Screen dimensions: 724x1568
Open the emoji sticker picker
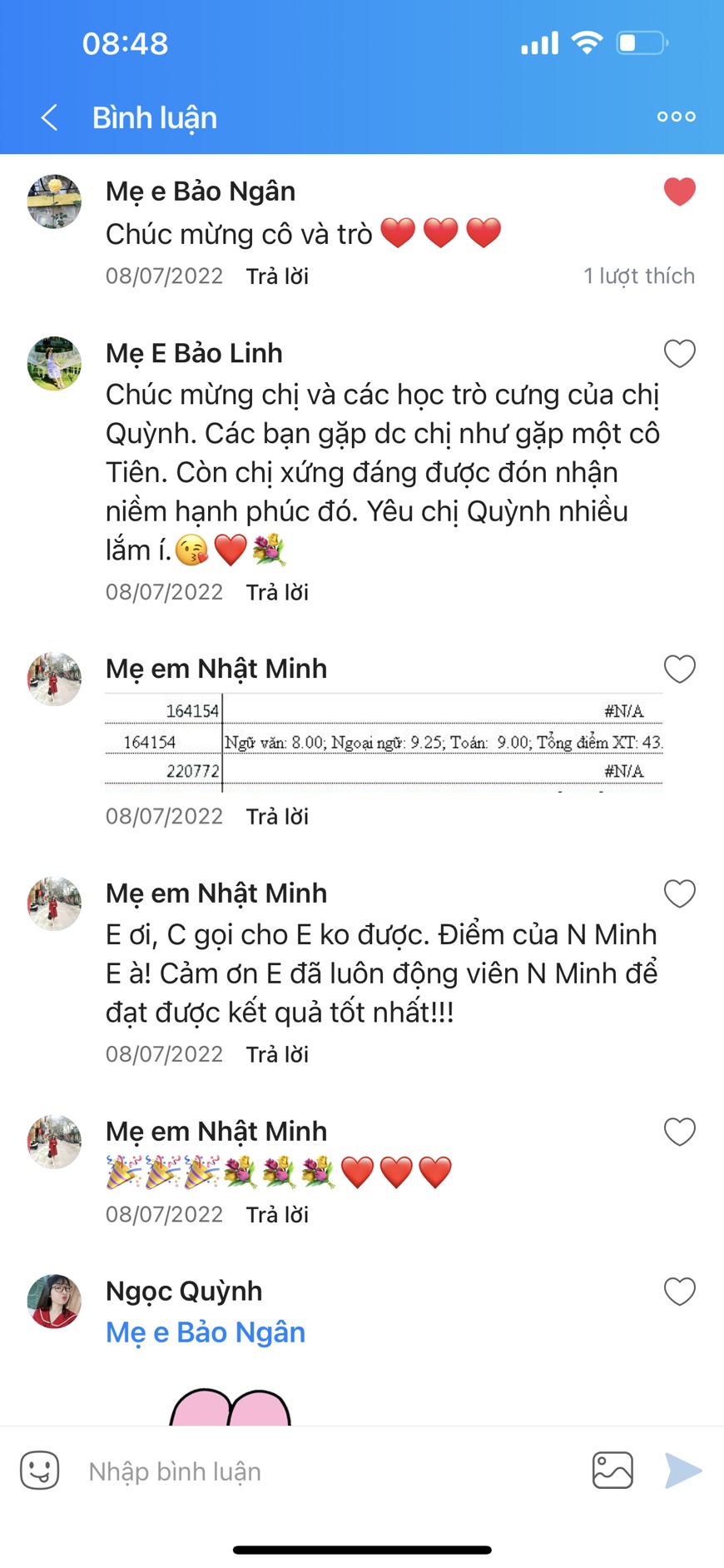pos(39,1471)
